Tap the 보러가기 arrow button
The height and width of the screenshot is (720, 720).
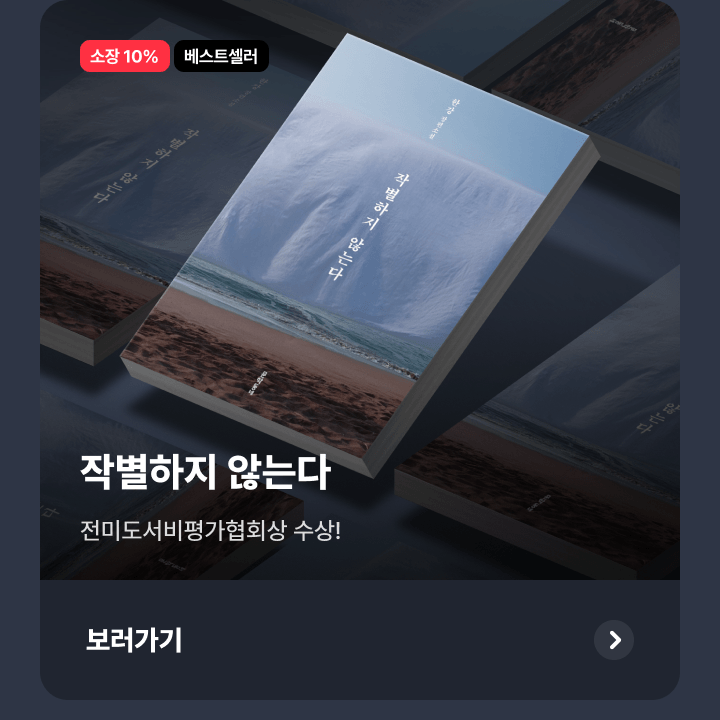[x=613, y=640]
